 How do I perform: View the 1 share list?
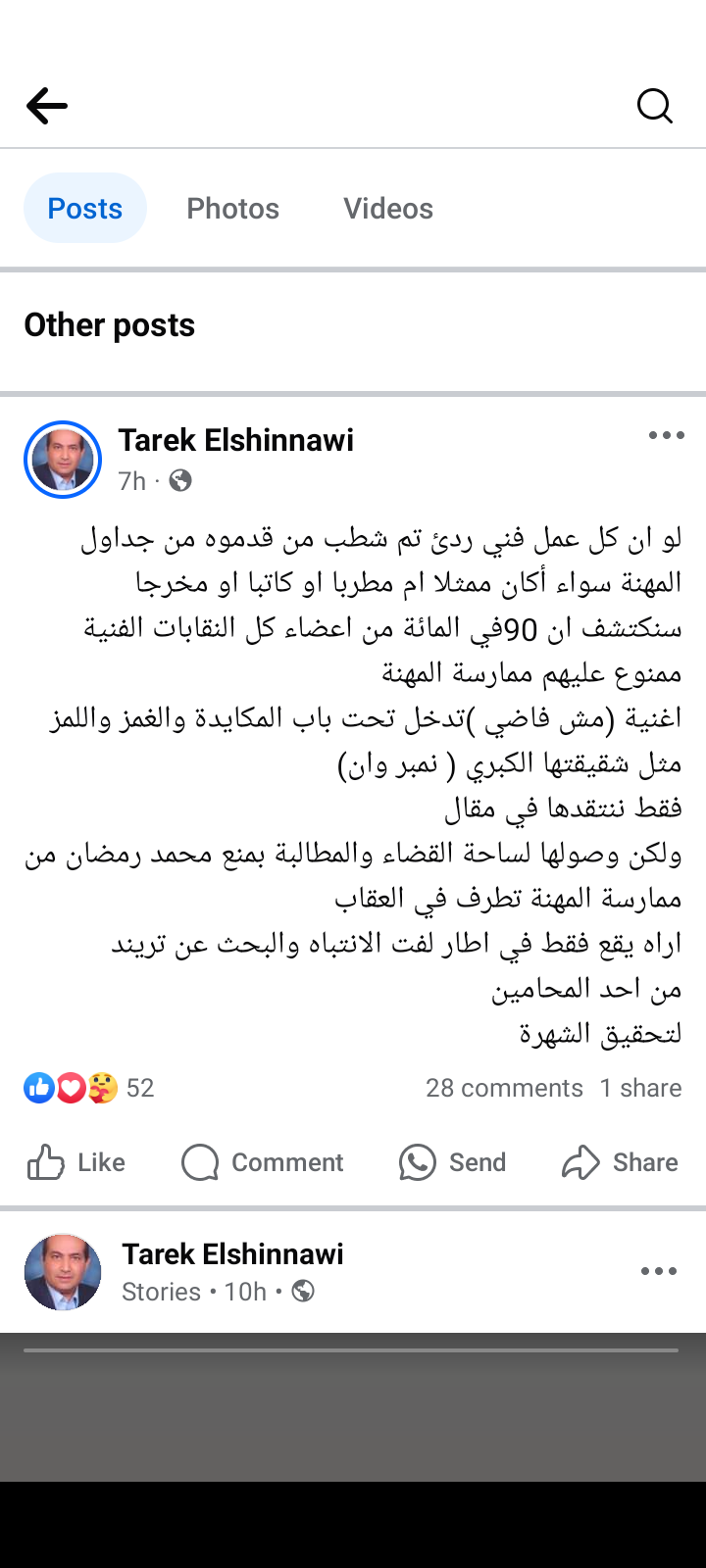[640, 1088]
